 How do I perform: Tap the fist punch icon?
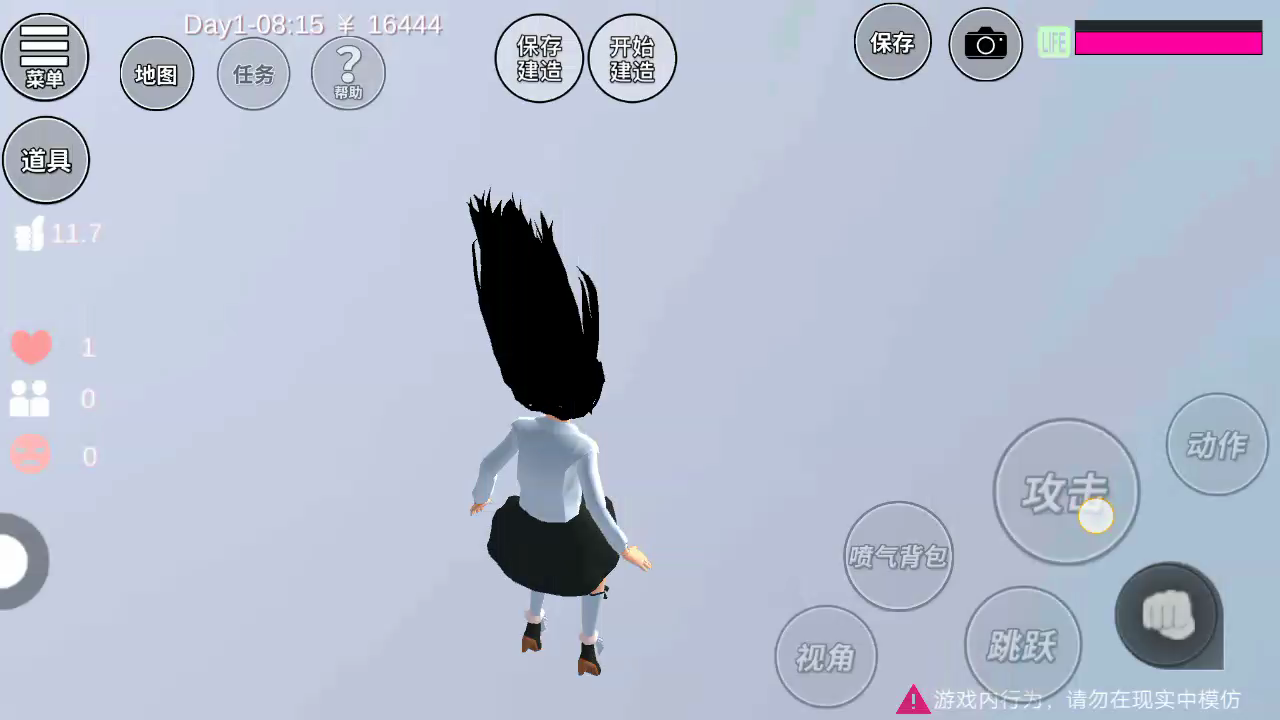point(1167,614)
